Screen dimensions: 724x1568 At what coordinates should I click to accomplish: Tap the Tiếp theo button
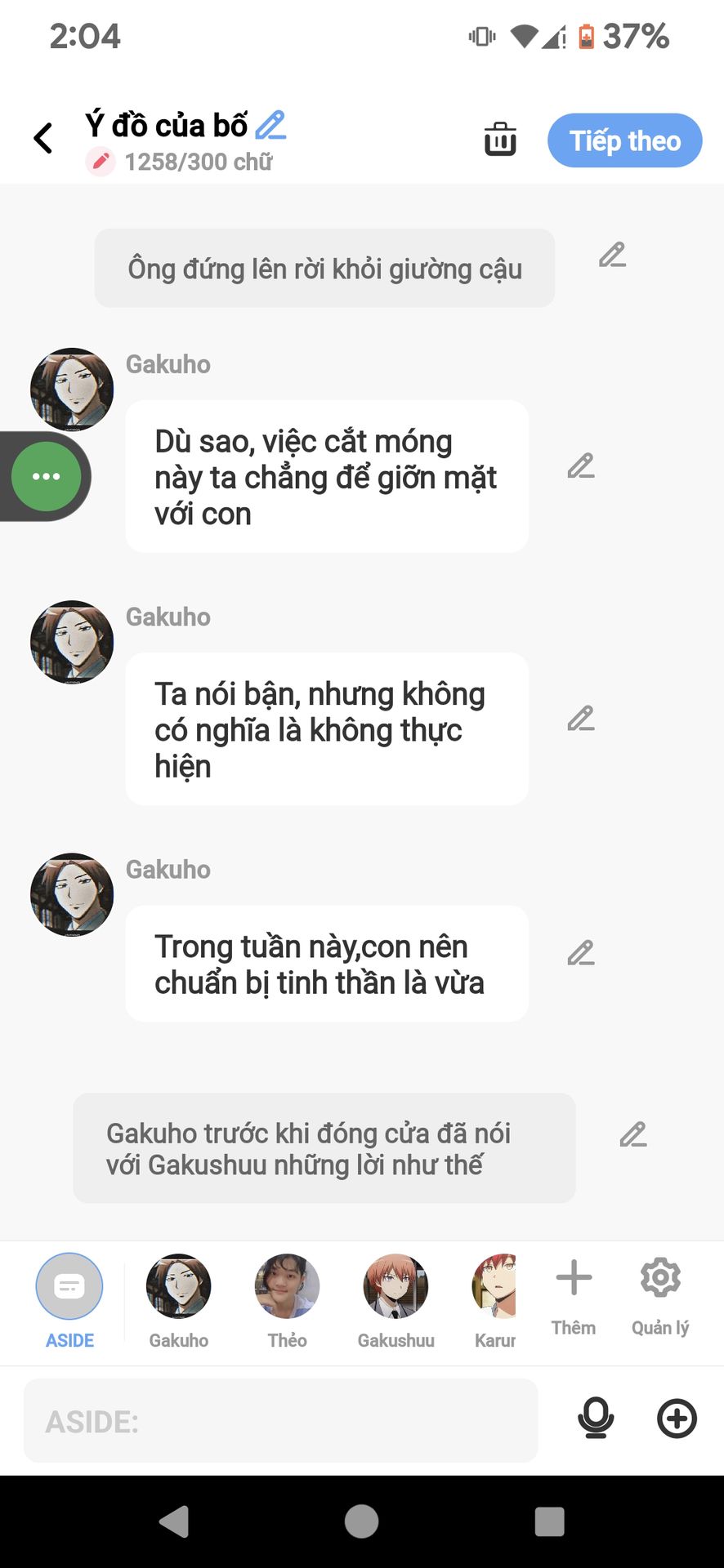[624, 140]
